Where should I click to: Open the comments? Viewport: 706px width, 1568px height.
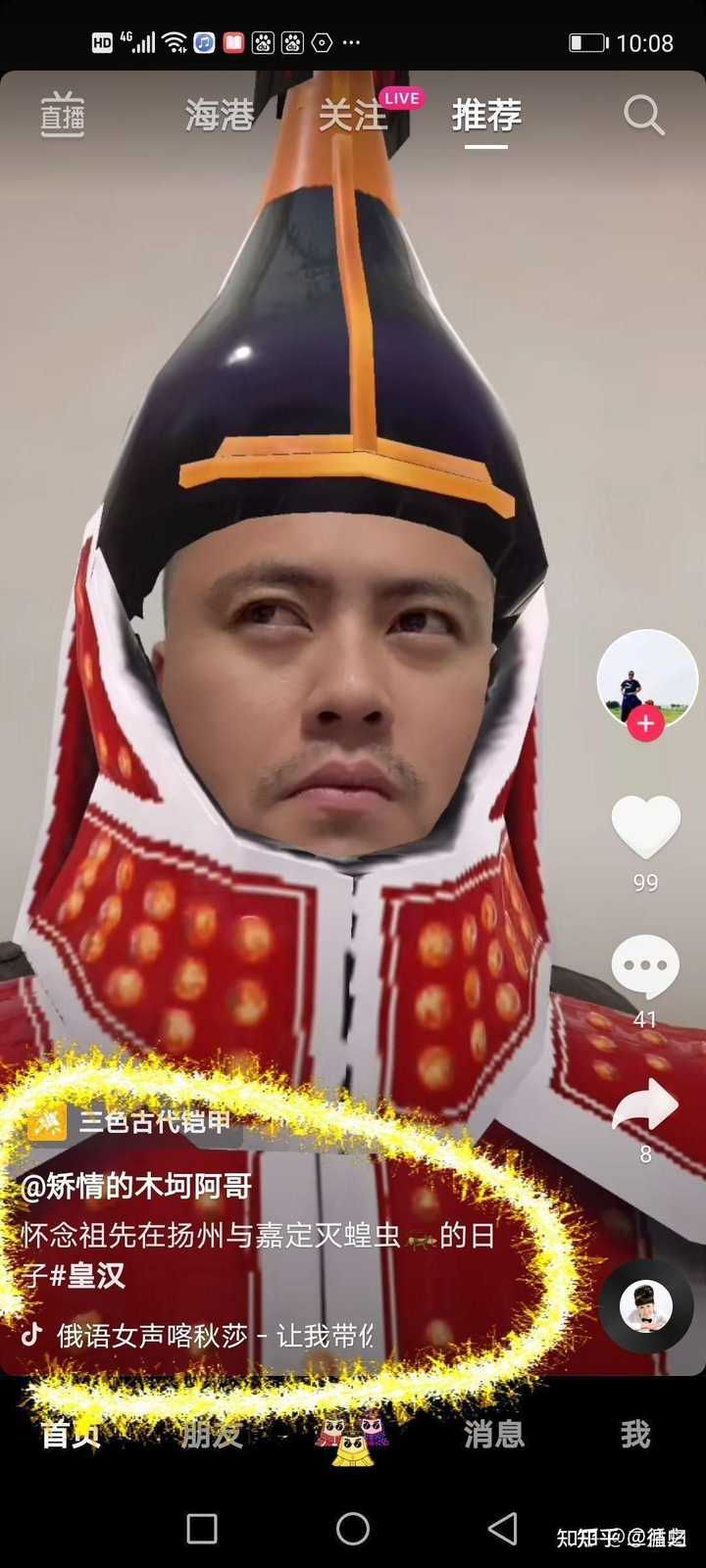coord(645,966)
